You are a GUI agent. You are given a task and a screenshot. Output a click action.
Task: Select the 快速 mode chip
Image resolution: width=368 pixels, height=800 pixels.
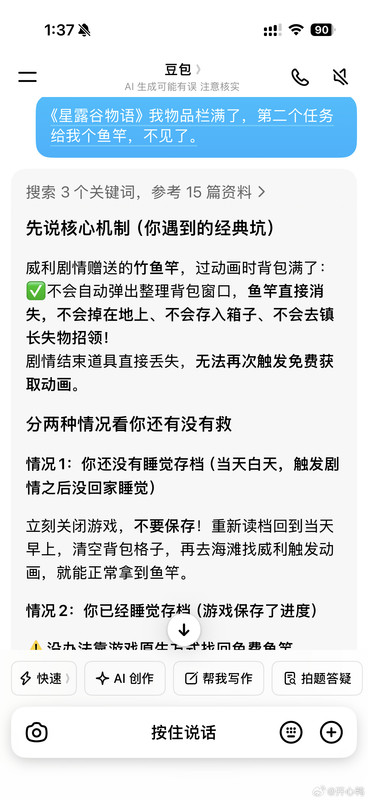pyautogui.click(x=44, y=678)
